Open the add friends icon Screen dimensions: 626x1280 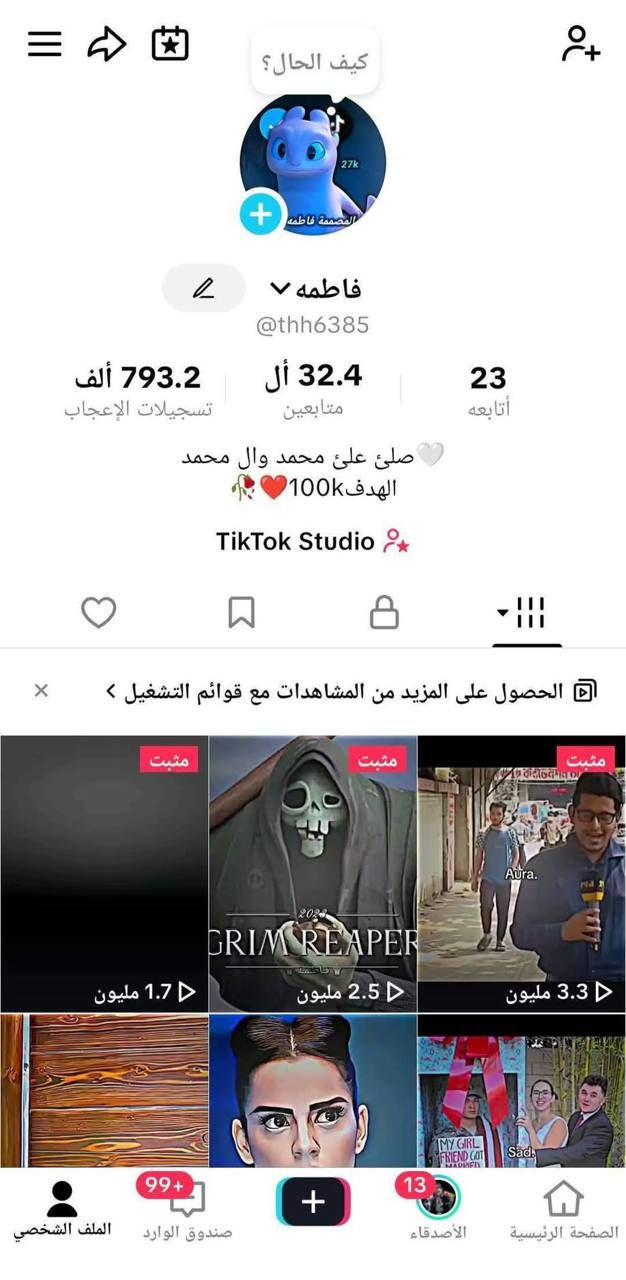[x=580, y=44]
